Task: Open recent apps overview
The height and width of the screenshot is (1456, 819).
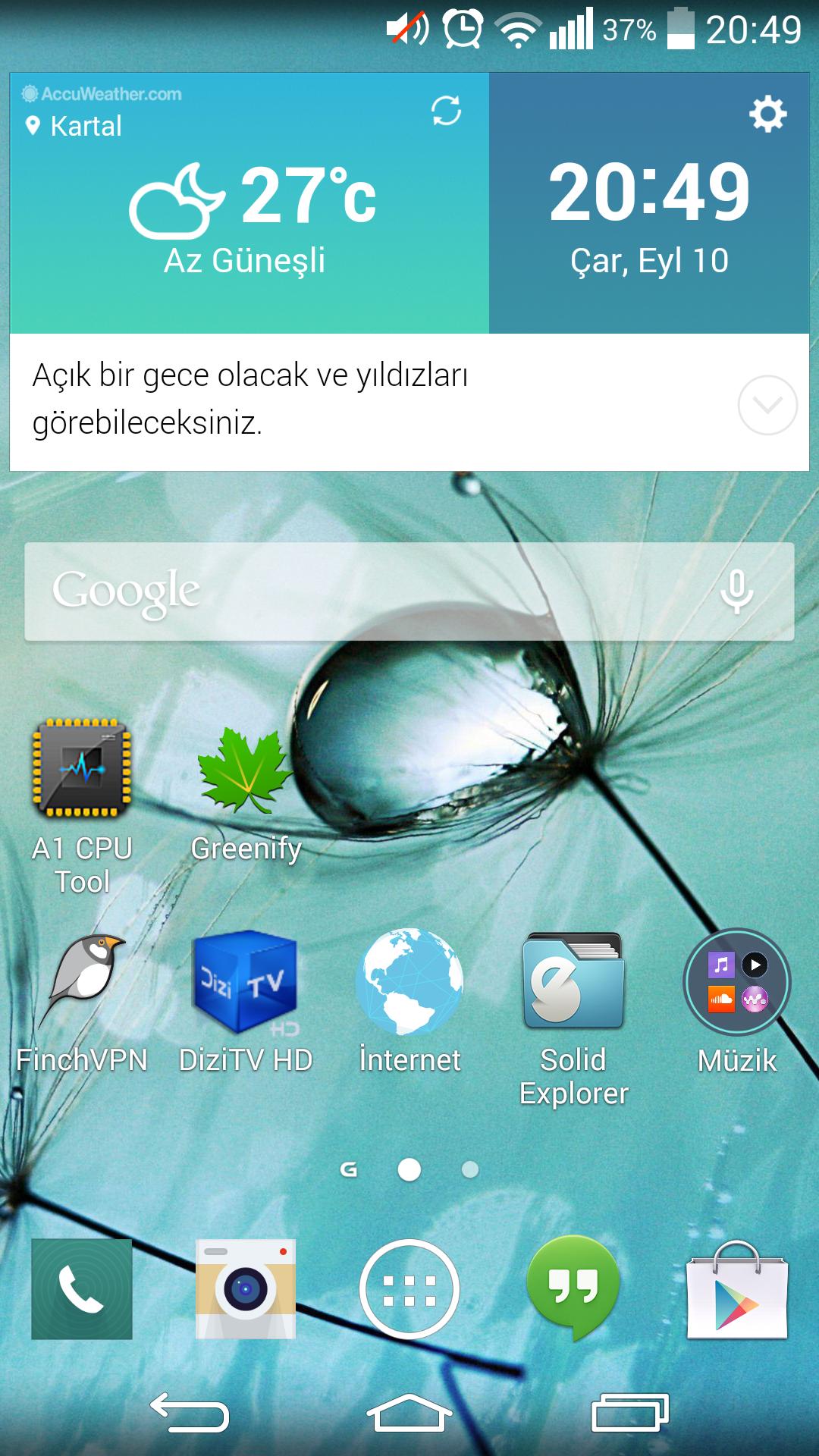Action: pos(629,1412)
